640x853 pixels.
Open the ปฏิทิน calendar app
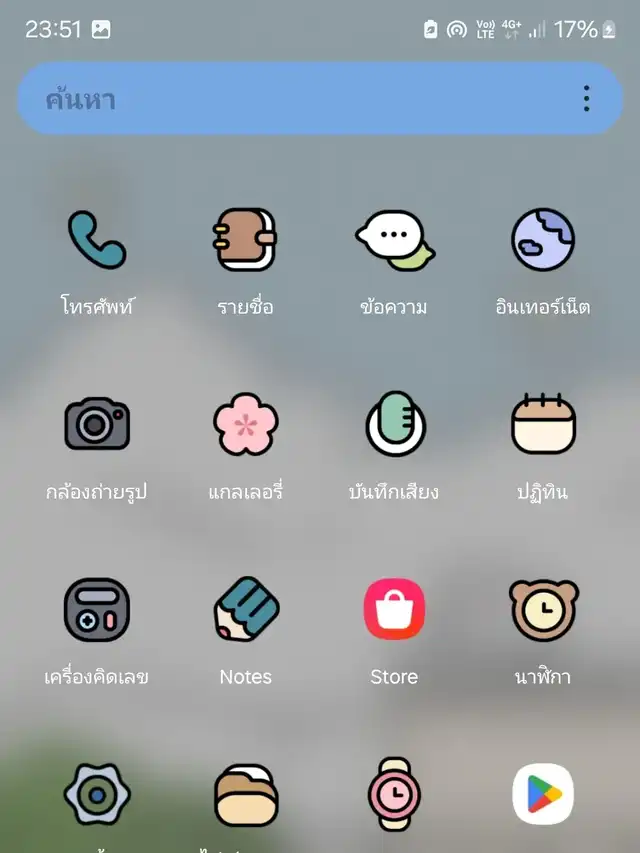point(542,424)
